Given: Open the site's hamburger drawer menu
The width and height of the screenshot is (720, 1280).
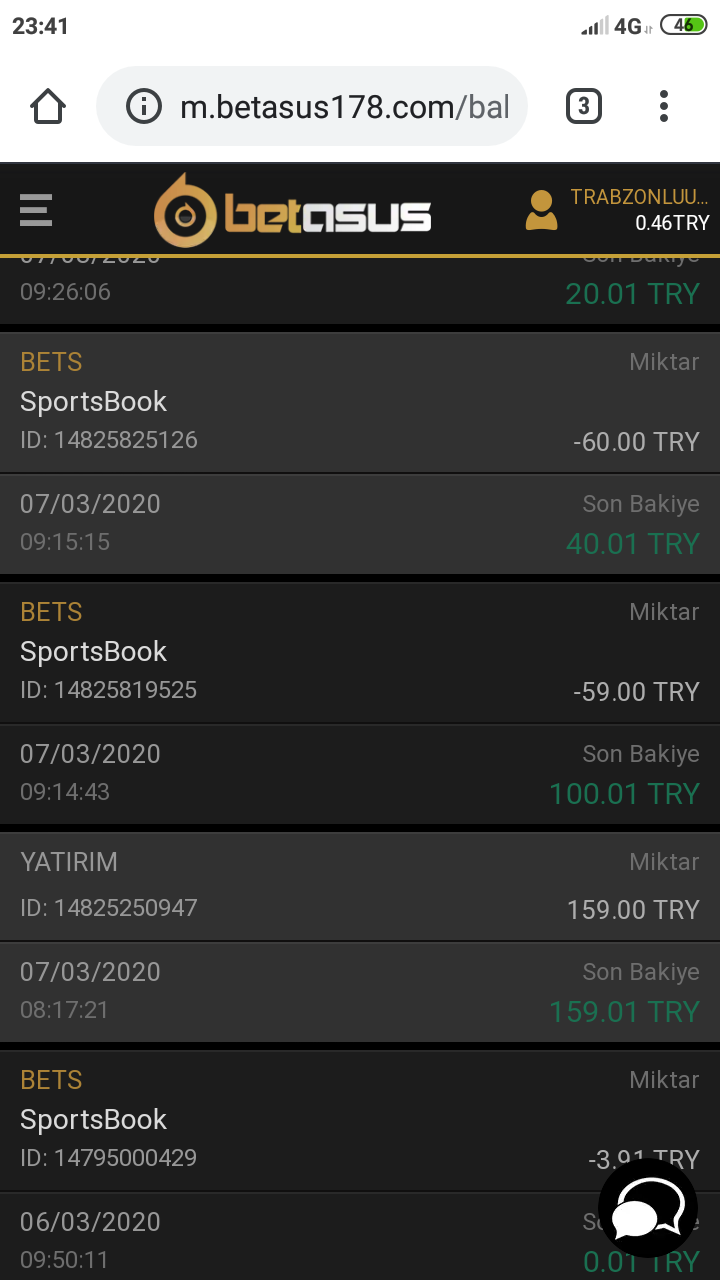Looking at the screenshot, I should pos(36,210).
